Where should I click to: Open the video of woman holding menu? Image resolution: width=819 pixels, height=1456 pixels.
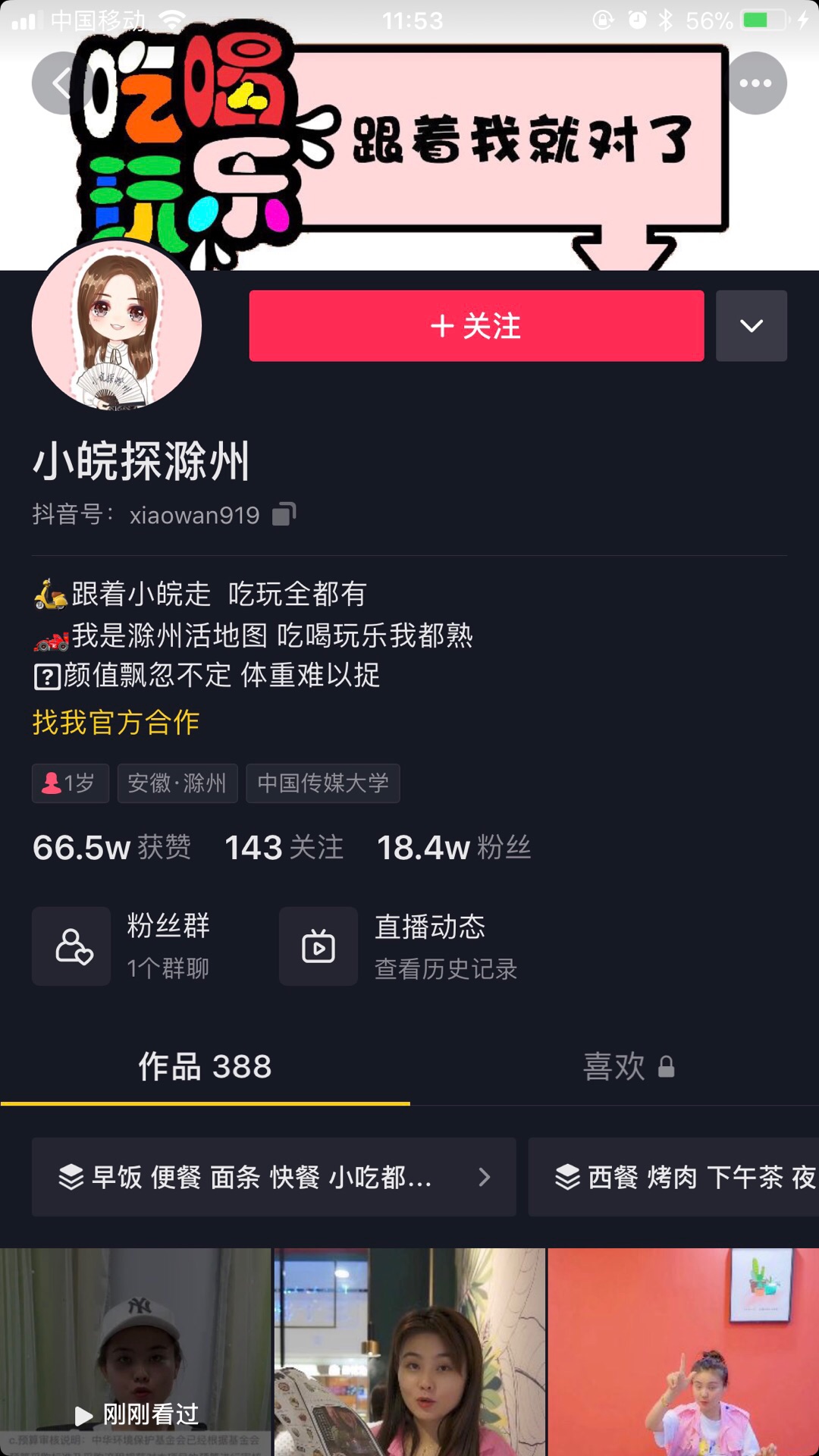(x=409, y=1352)
